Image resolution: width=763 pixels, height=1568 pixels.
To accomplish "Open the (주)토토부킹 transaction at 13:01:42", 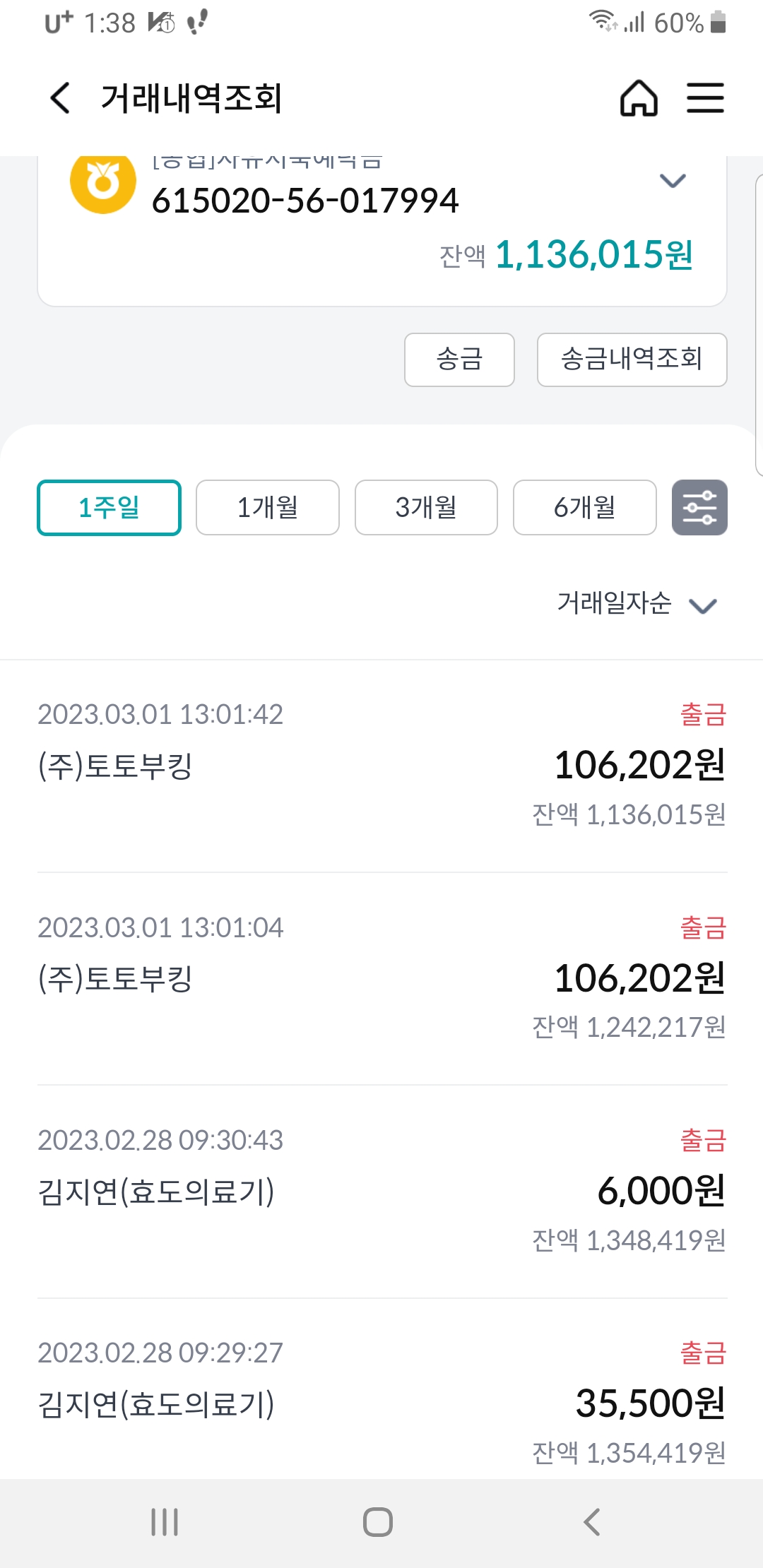I will coord(381,766).
